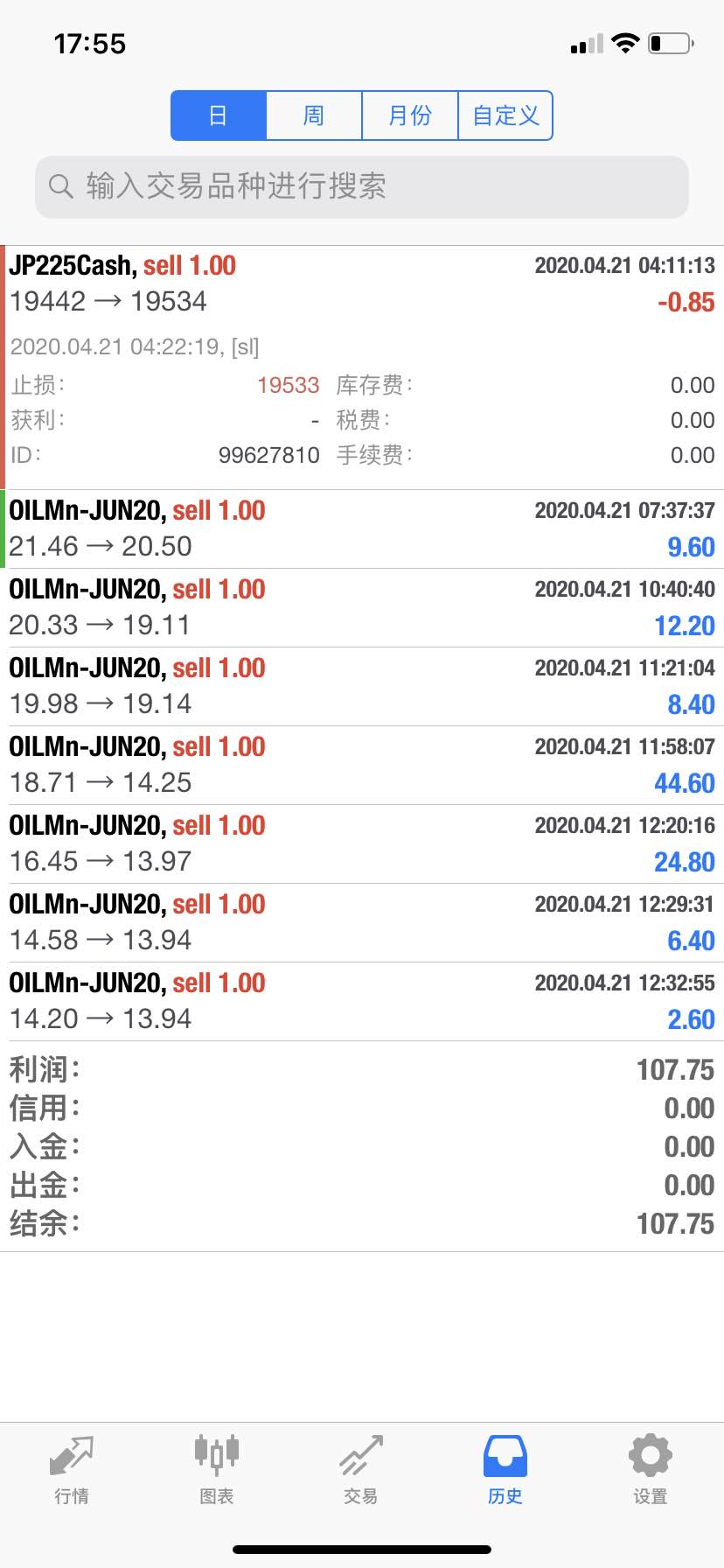The width and height of the screenshot is (724, 1568).
Task: Switch to the 月份 (month) period tab
Action: [410, 115]
